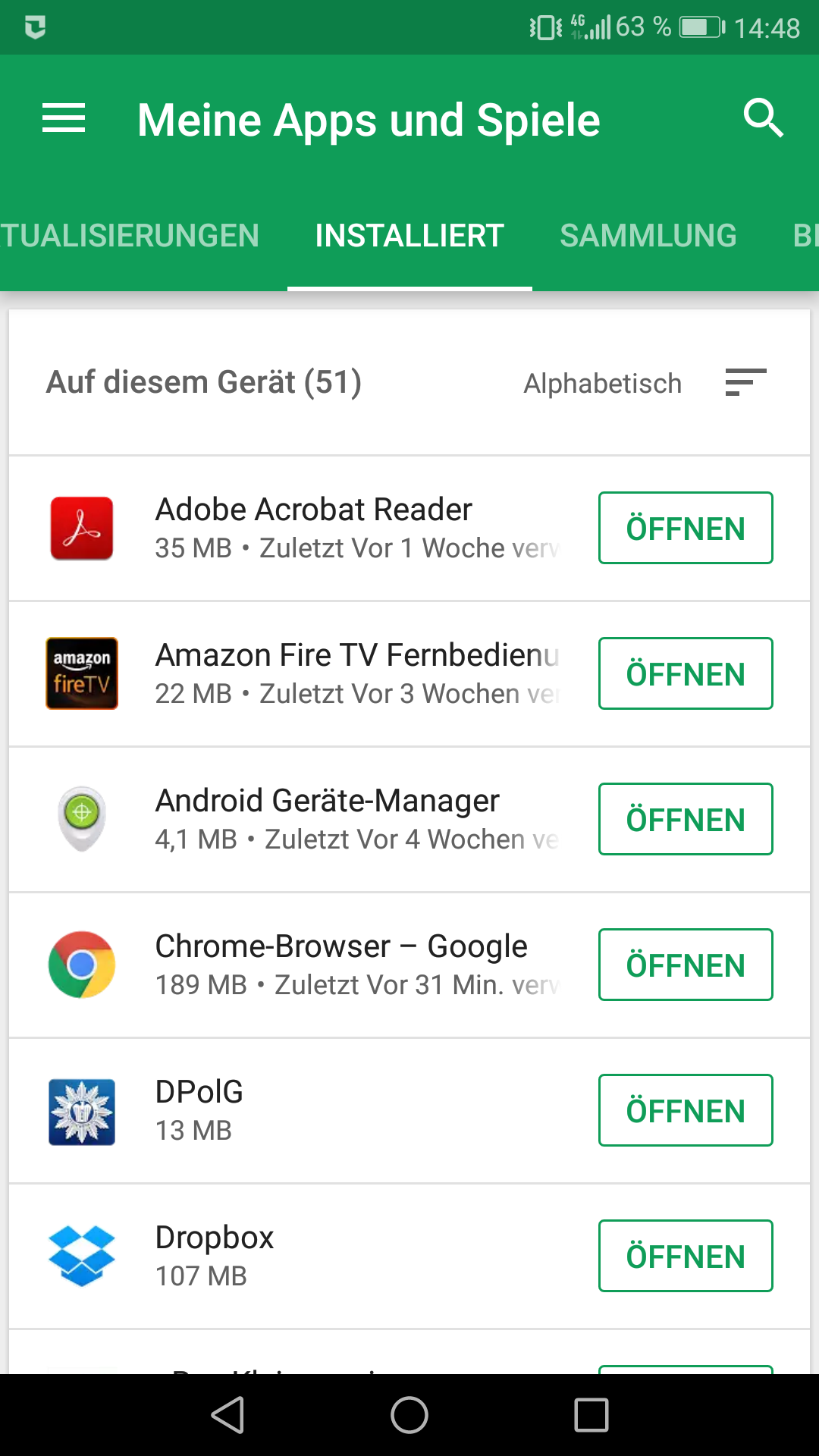Change the Alphabetisch sort order

pos(645,383)
